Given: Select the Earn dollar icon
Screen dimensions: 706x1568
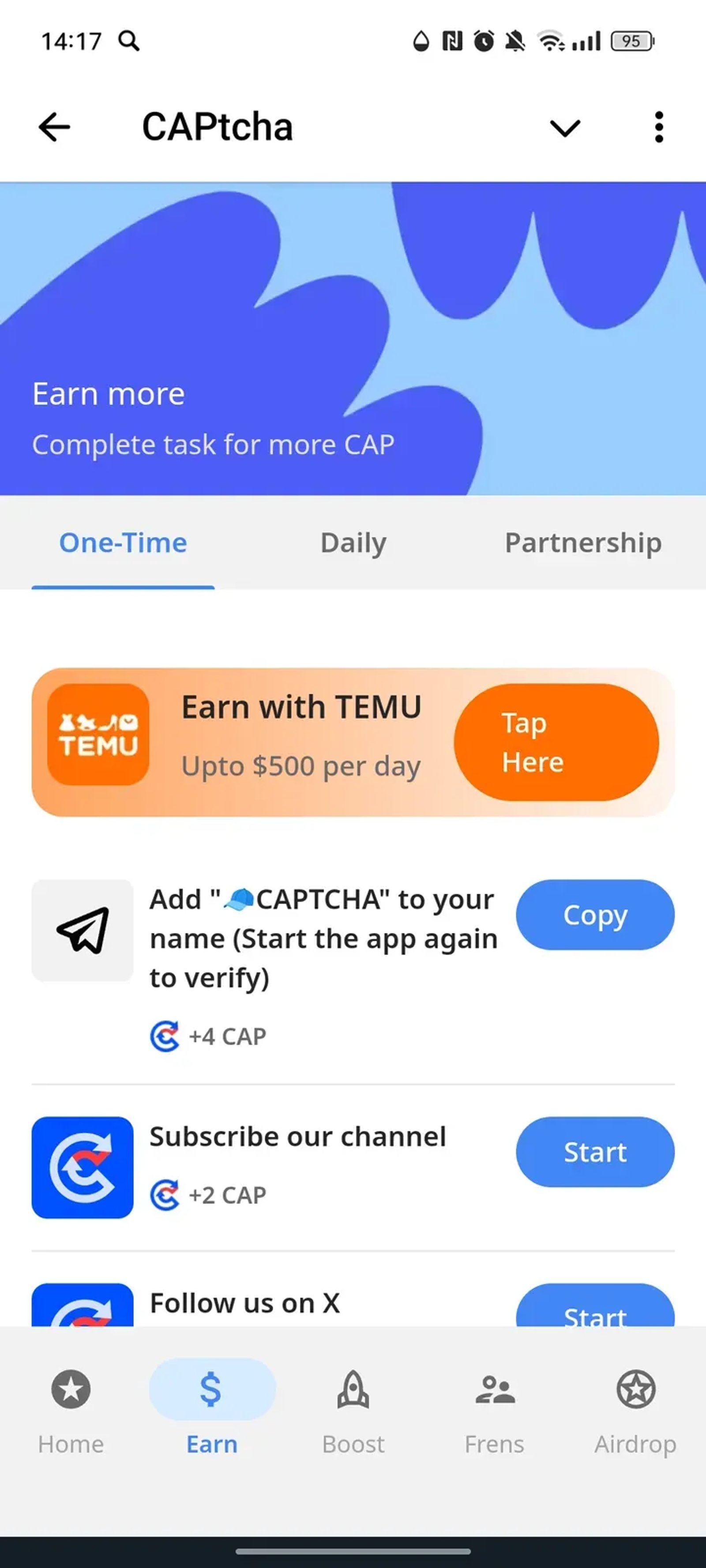Looking at the screenshot, I should (212, 1390).
